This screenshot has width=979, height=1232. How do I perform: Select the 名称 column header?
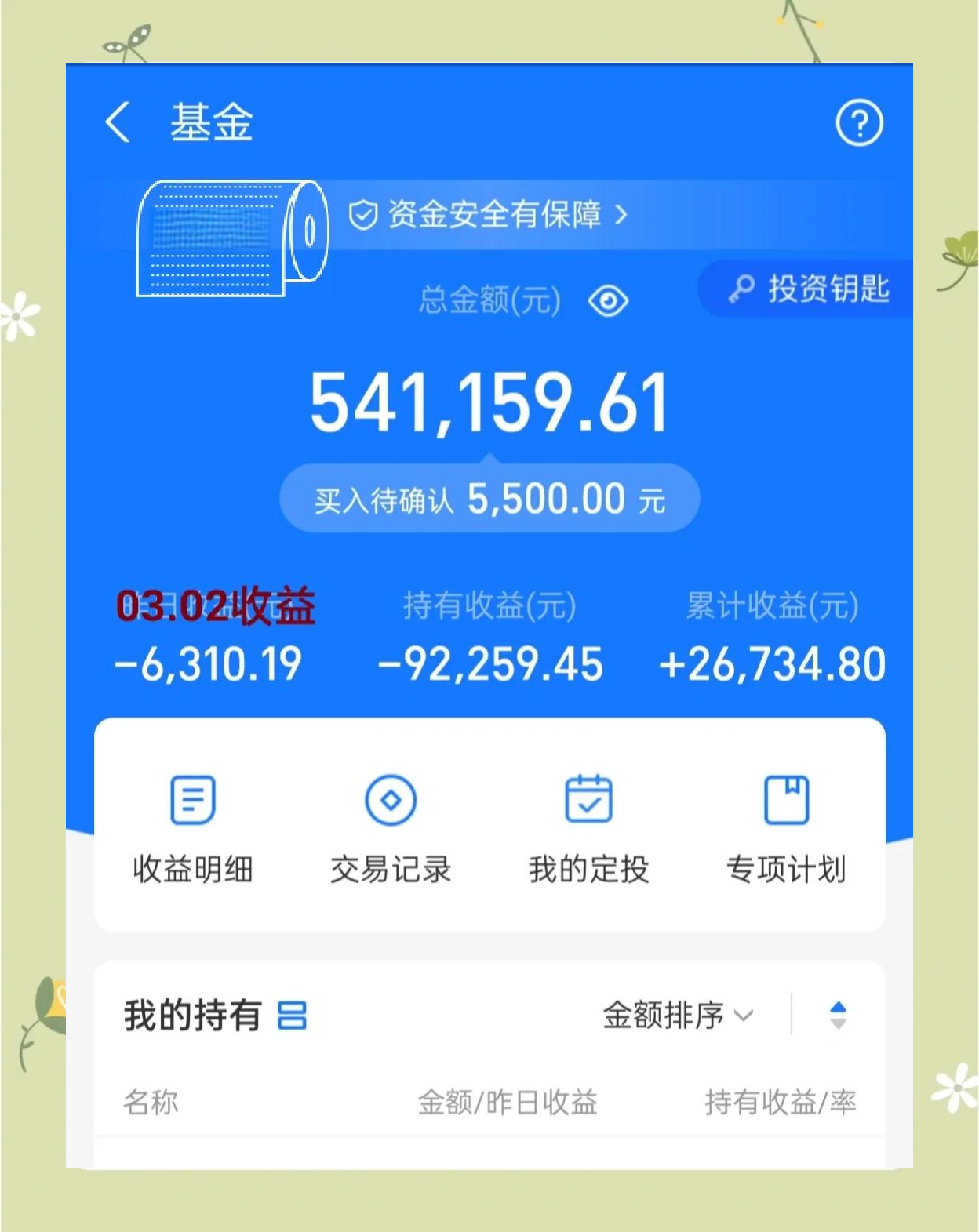click(x=151, y=1103)
